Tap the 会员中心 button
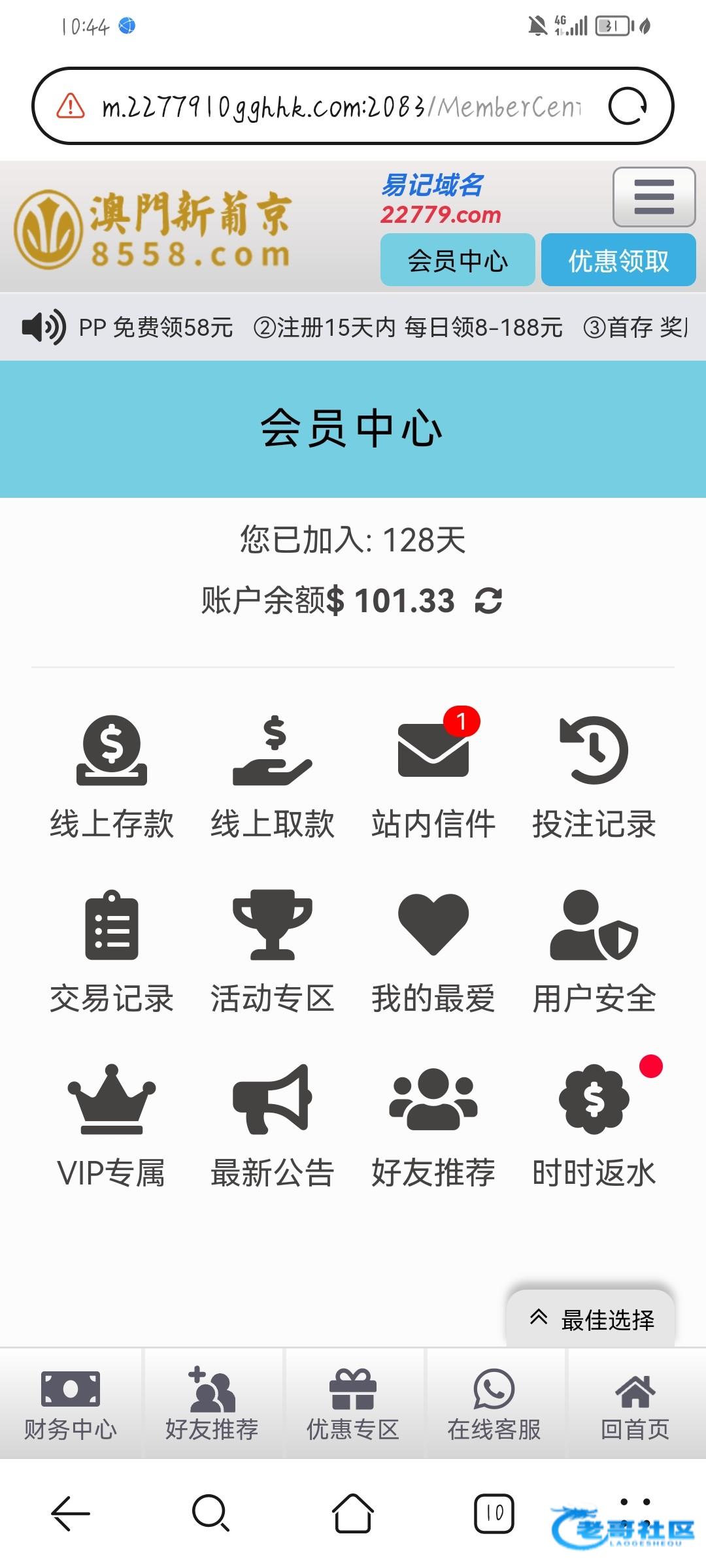The height and width of the screenshot is (1568, 706). tap(458, 261)
